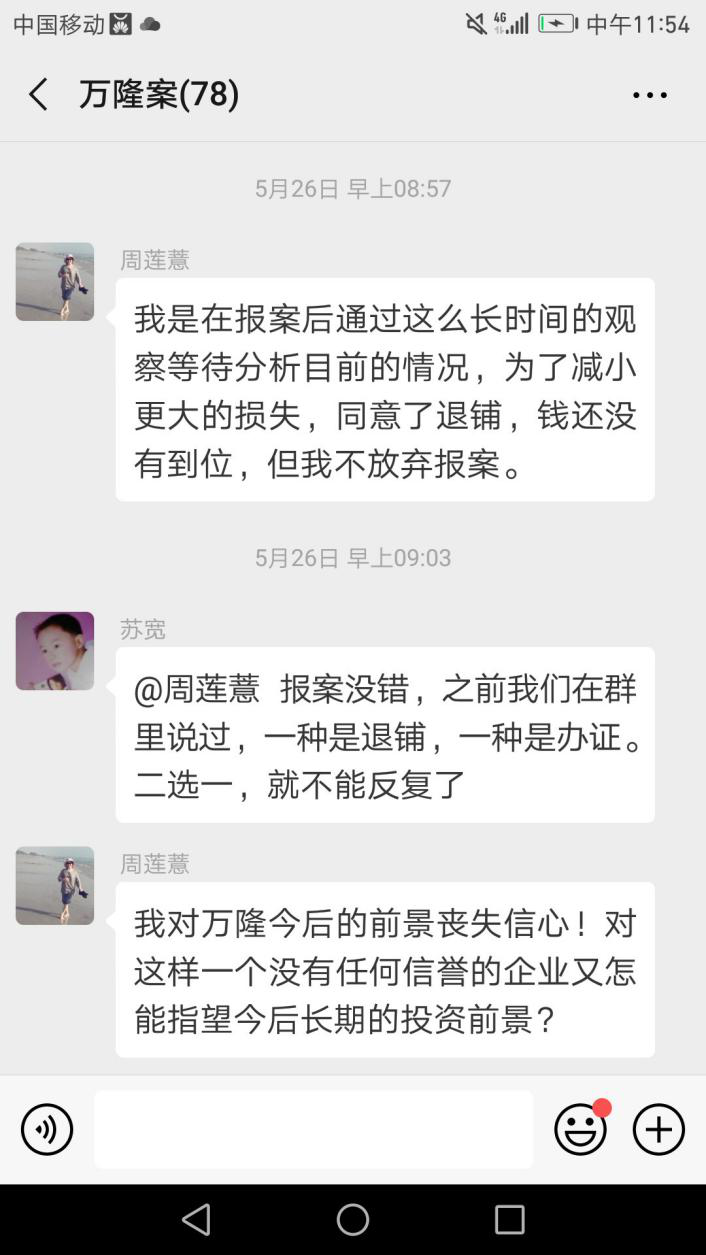Open the recent apps overview
Screen dimensions: 706x1255
[x=510, y=1219]
